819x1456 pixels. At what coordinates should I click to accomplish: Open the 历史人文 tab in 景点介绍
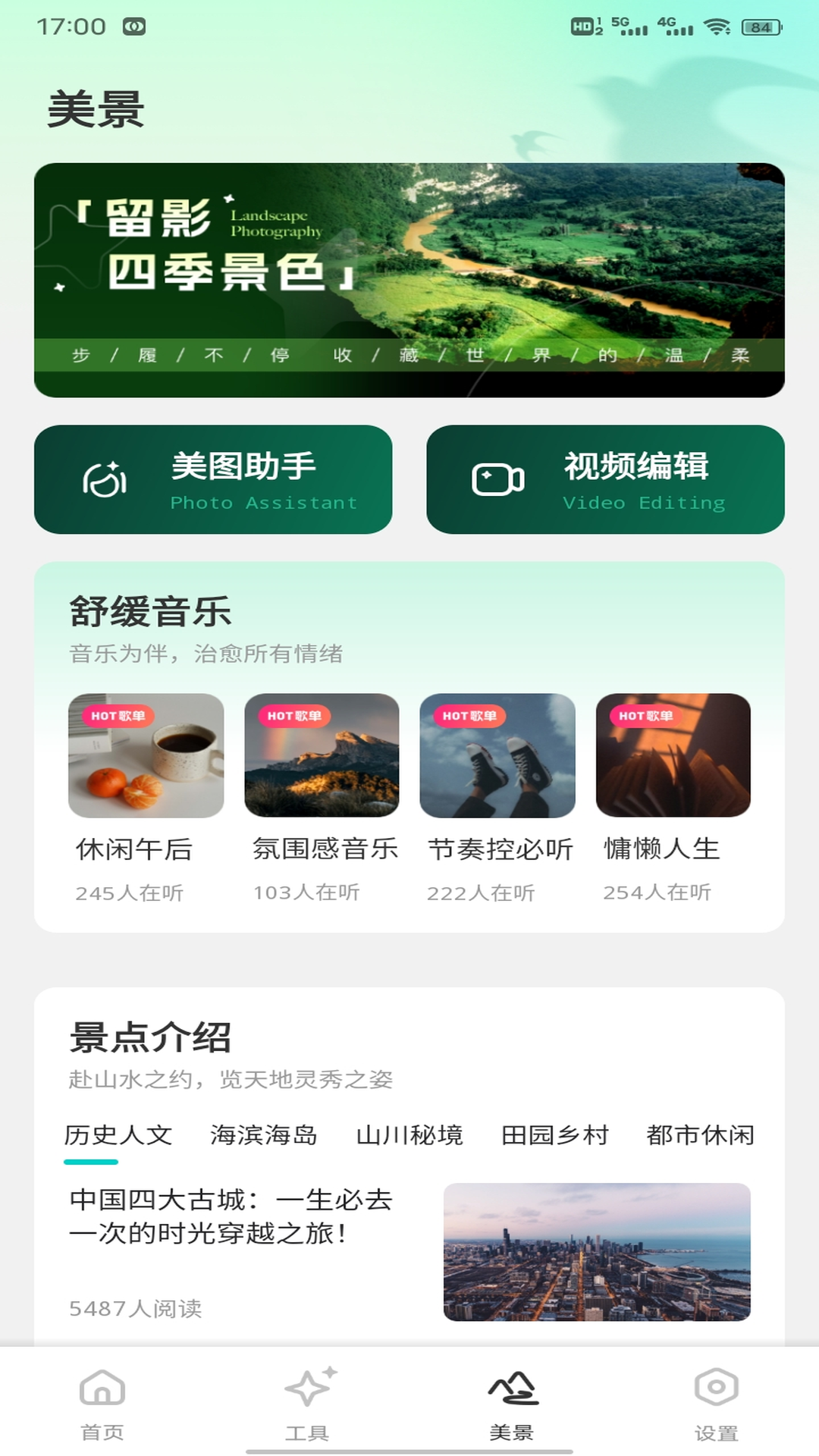[x=118, y=1137]
